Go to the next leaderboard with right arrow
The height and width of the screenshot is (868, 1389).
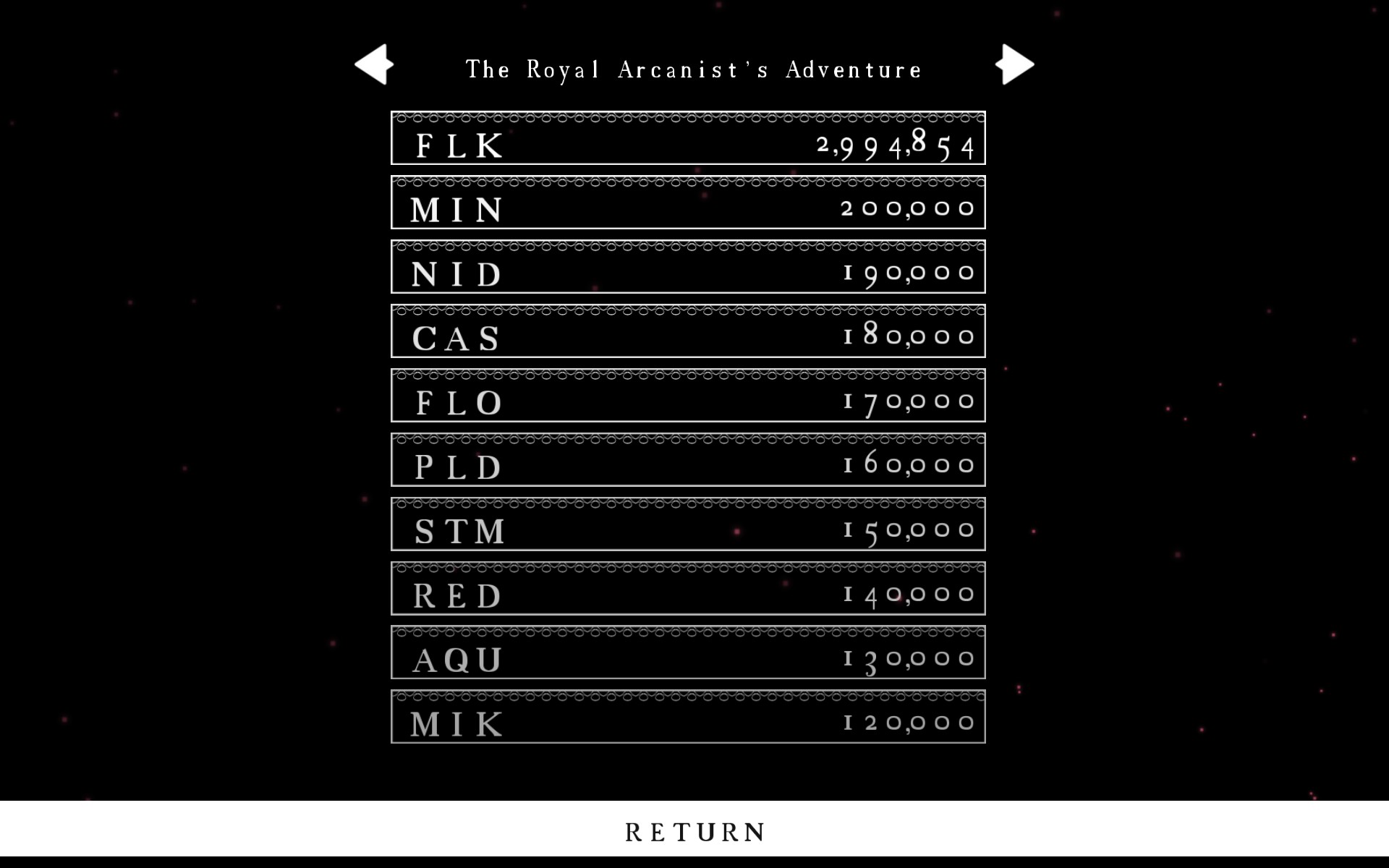pos(1014,65)
